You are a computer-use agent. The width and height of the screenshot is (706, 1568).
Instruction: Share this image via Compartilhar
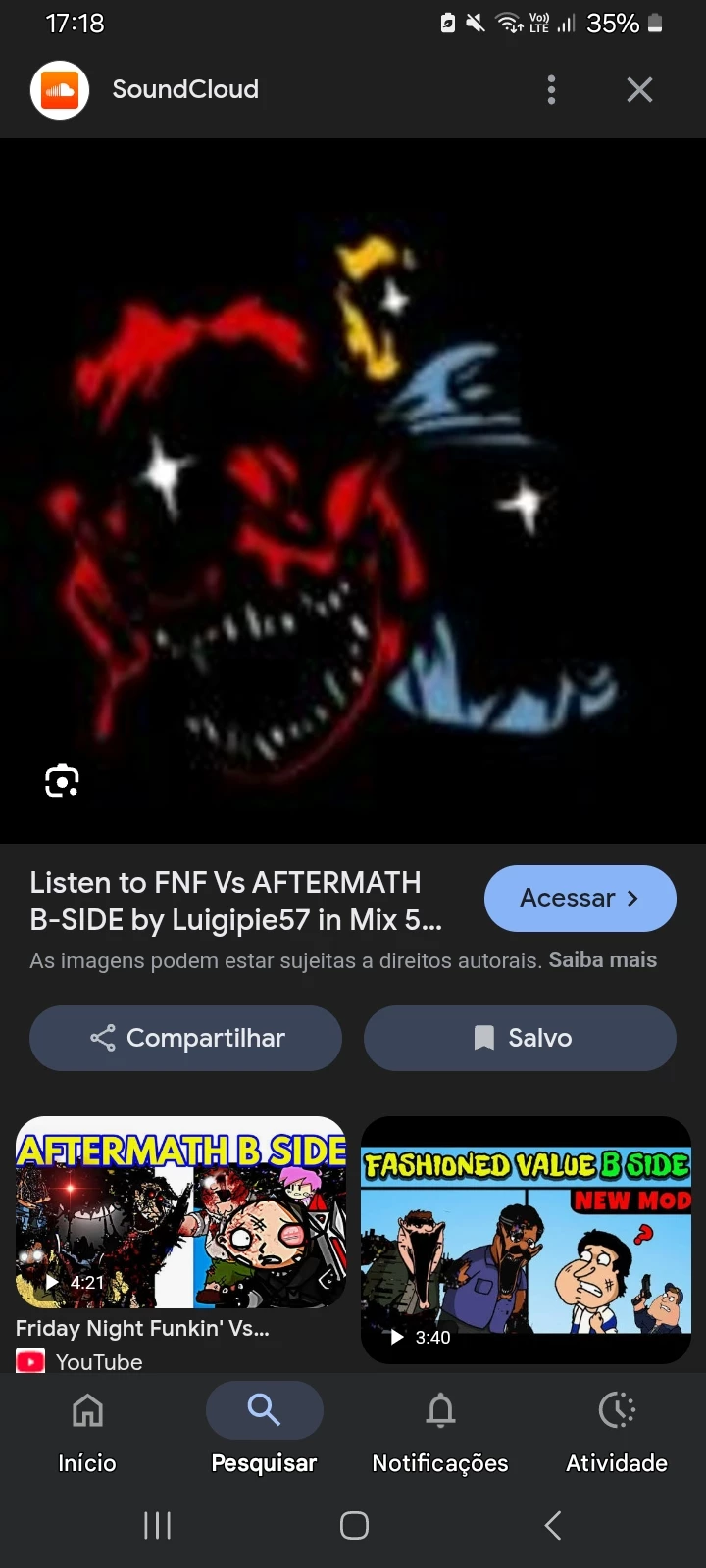click(x=186, y=1038)
